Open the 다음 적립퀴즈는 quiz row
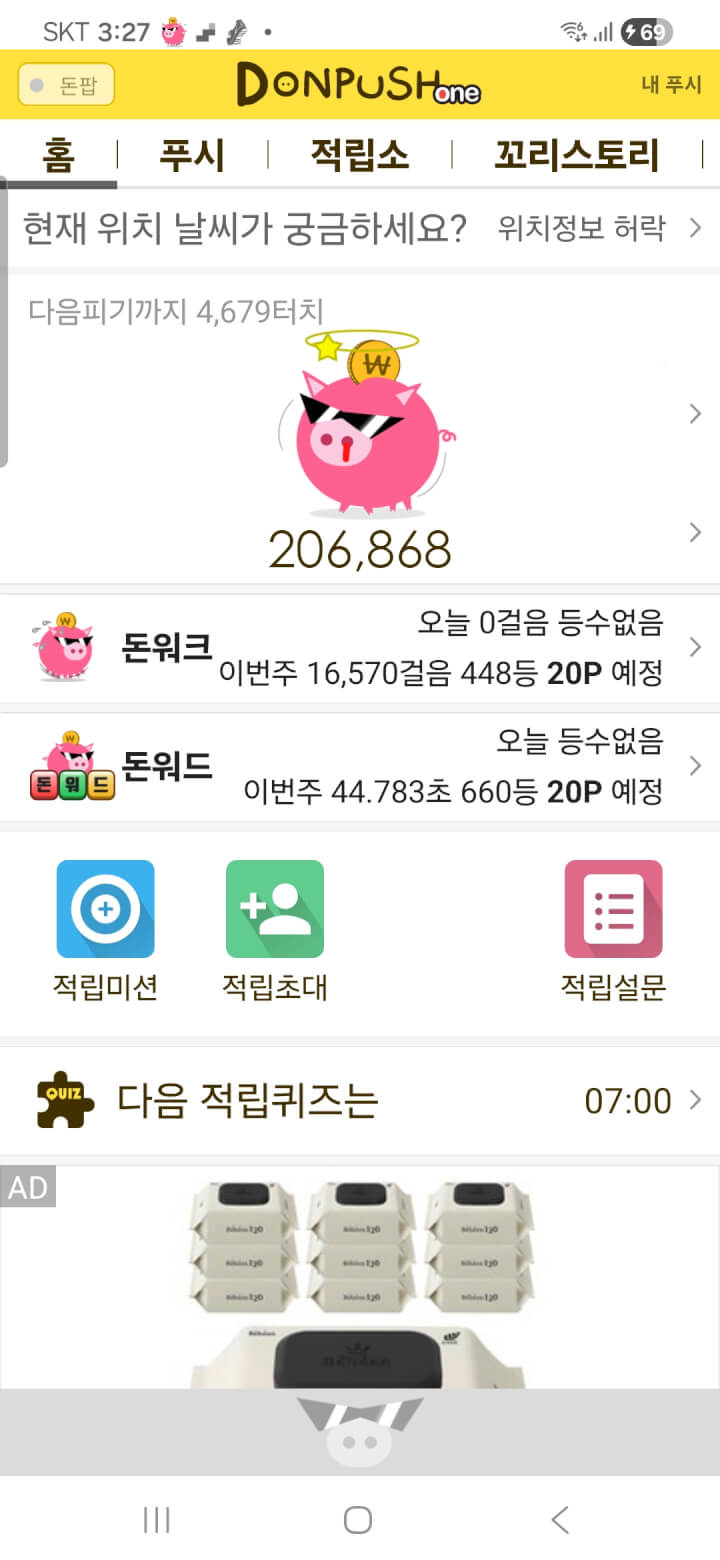The height and width of the screenshot is (1560, 720). pyautogui.click(x=360, y=1101)
